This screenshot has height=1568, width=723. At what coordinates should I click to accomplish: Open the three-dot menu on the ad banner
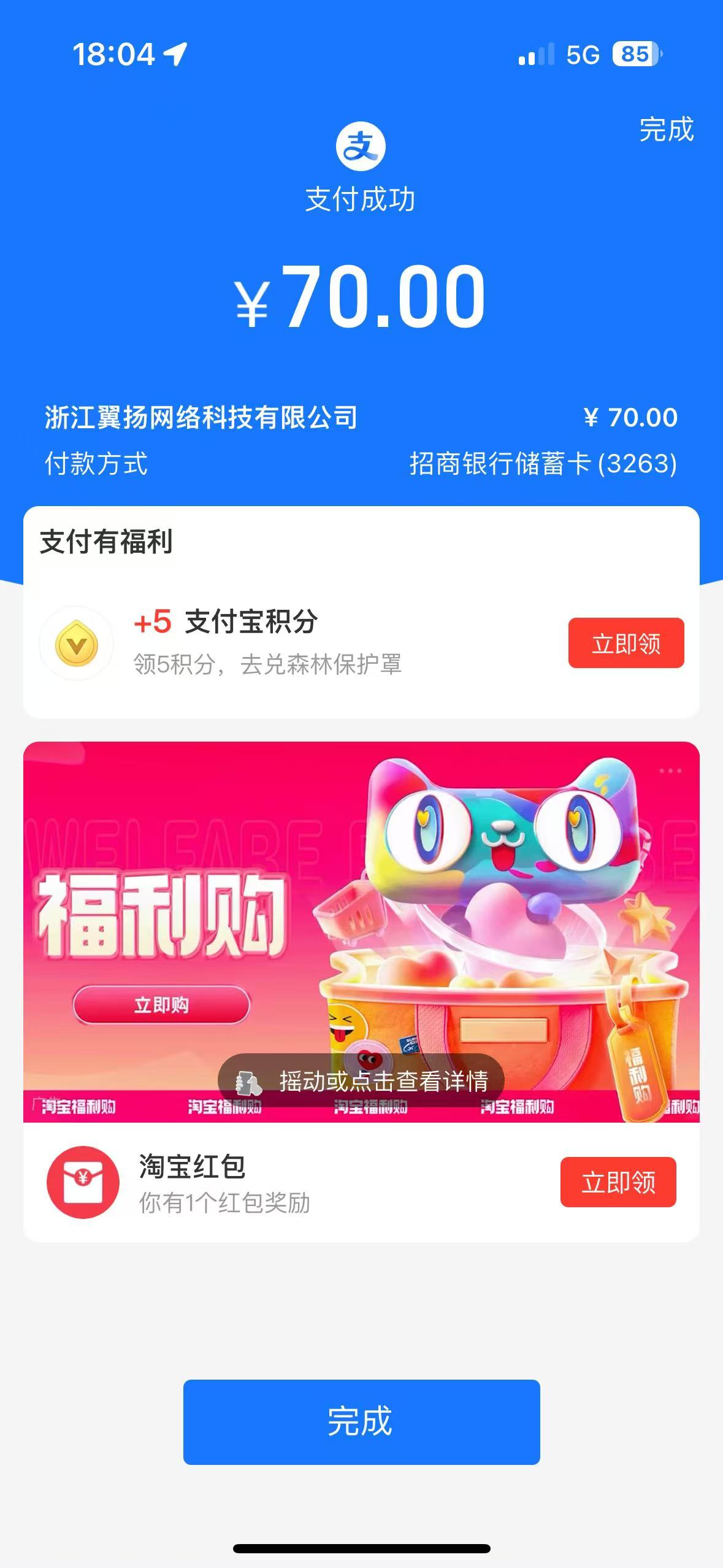pos(670,771)
